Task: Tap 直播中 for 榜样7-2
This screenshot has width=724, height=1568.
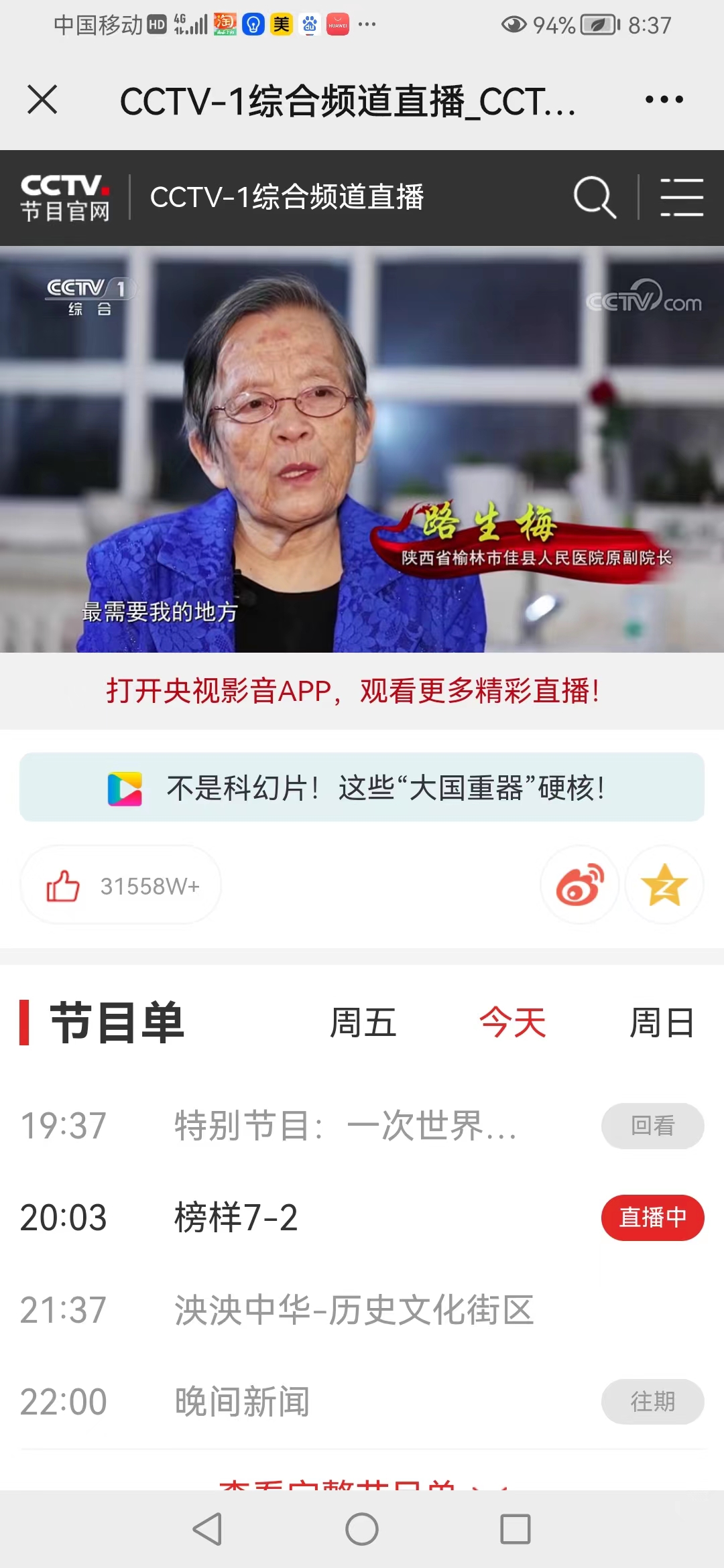Action: point(652,1218)
